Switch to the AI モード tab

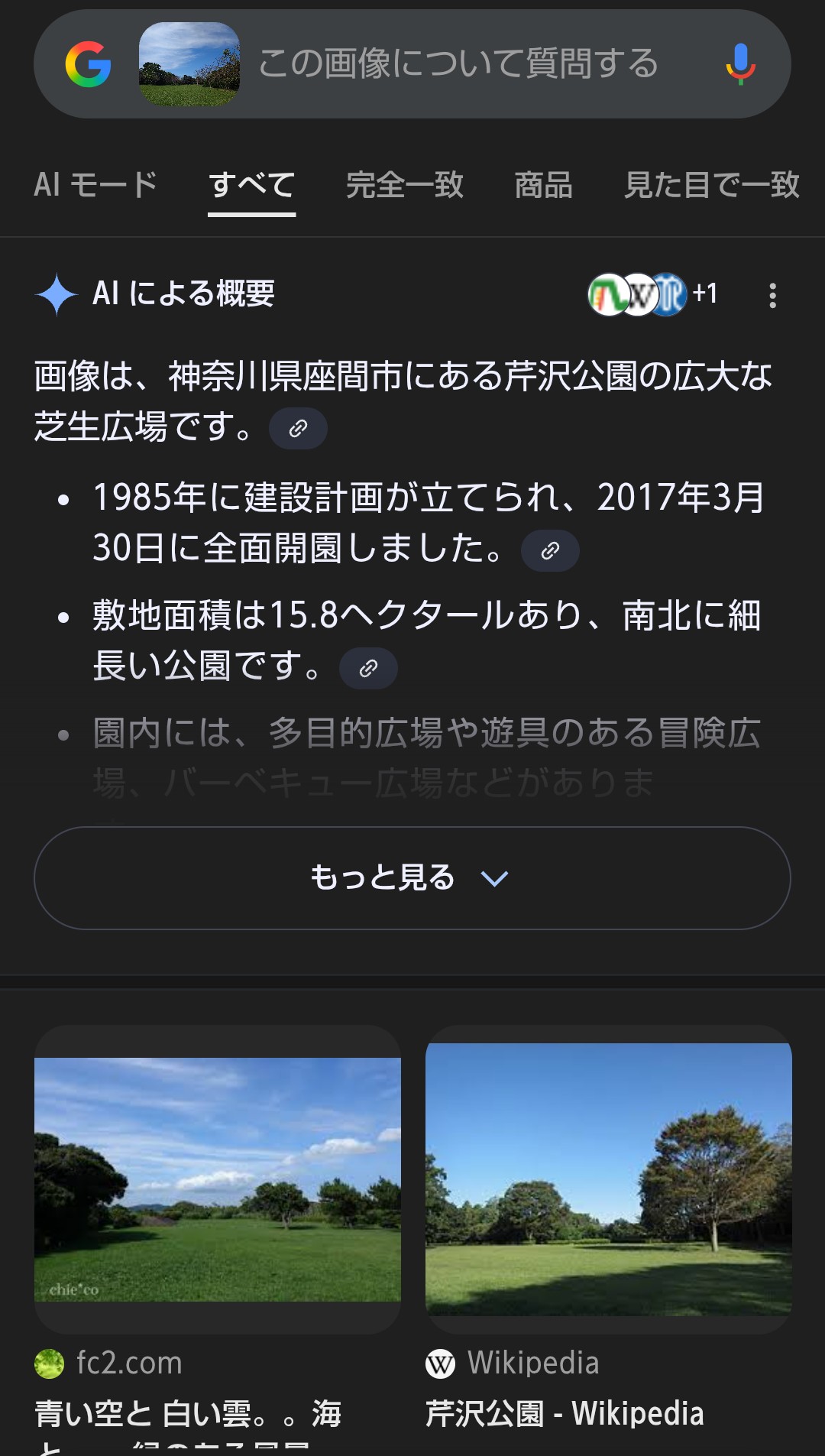click(x=95, y=185)
